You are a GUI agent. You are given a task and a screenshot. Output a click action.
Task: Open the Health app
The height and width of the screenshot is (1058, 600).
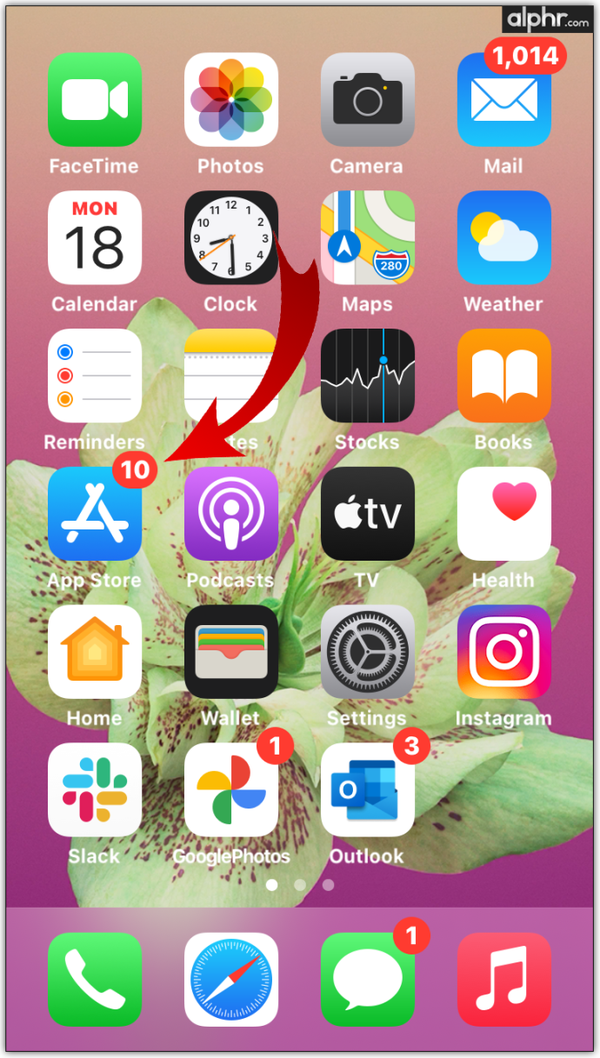(x=504, y=514)
